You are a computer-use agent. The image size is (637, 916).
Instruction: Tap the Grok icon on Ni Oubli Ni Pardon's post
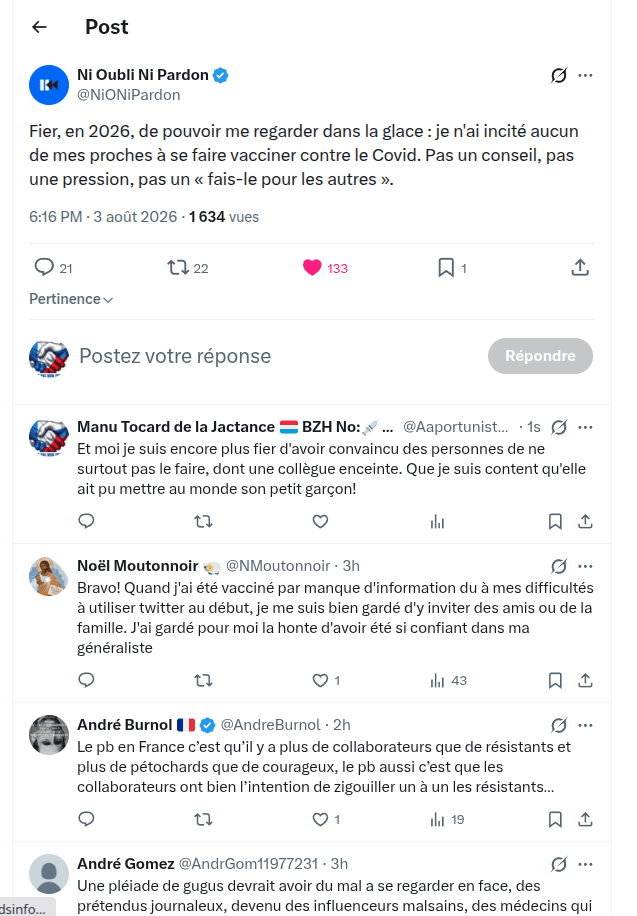pos(559,75)
